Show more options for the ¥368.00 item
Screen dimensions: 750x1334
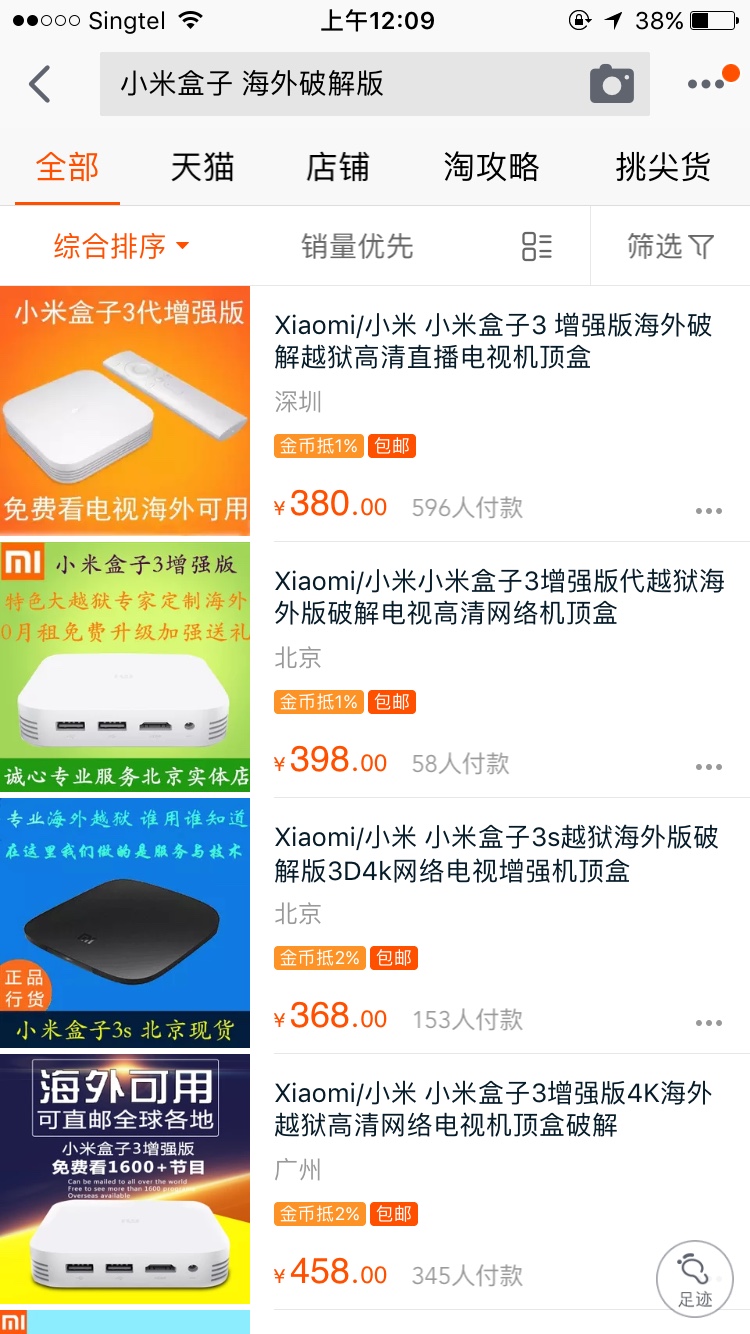tap(708, 1023)
